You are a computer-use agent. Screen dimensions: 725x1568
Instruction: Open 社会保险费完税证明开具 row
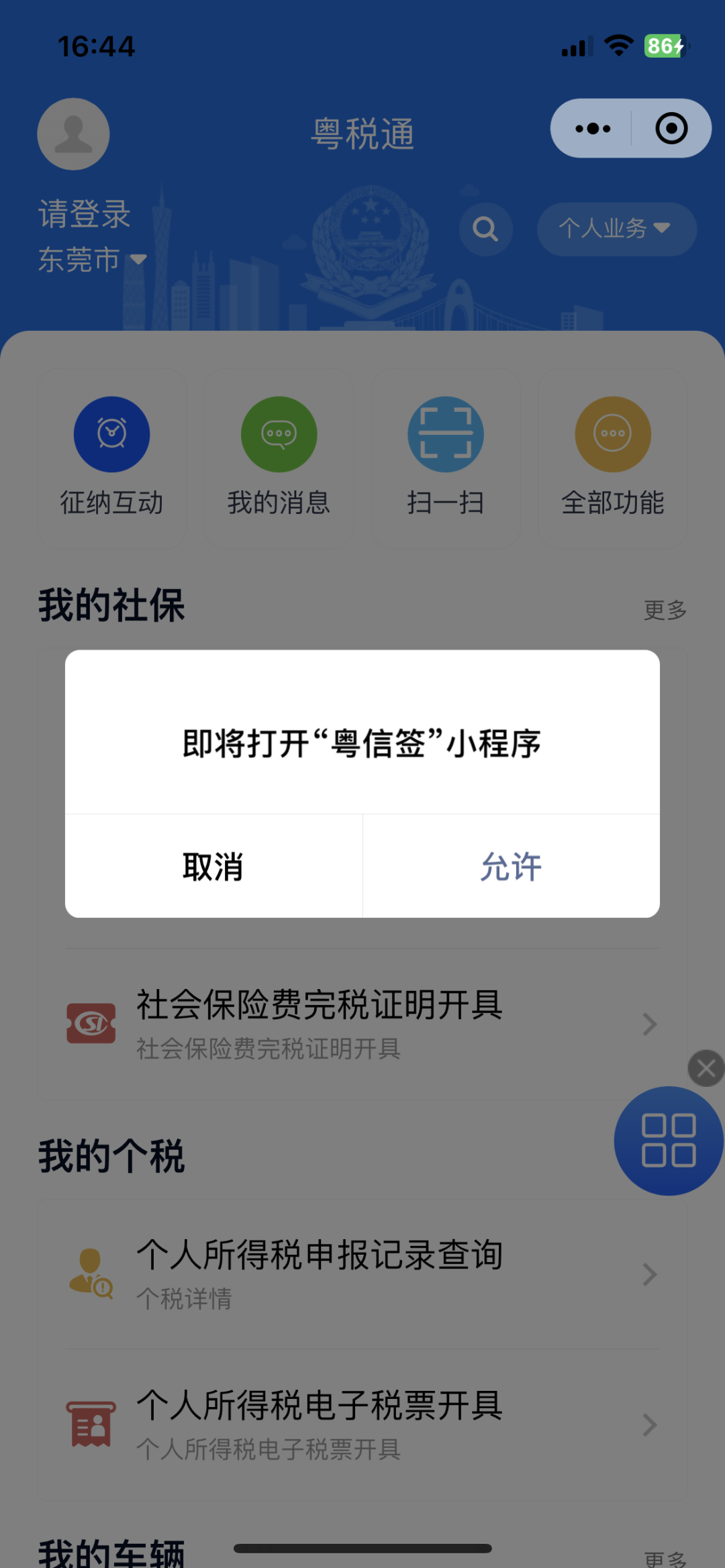click(362, 1024)
